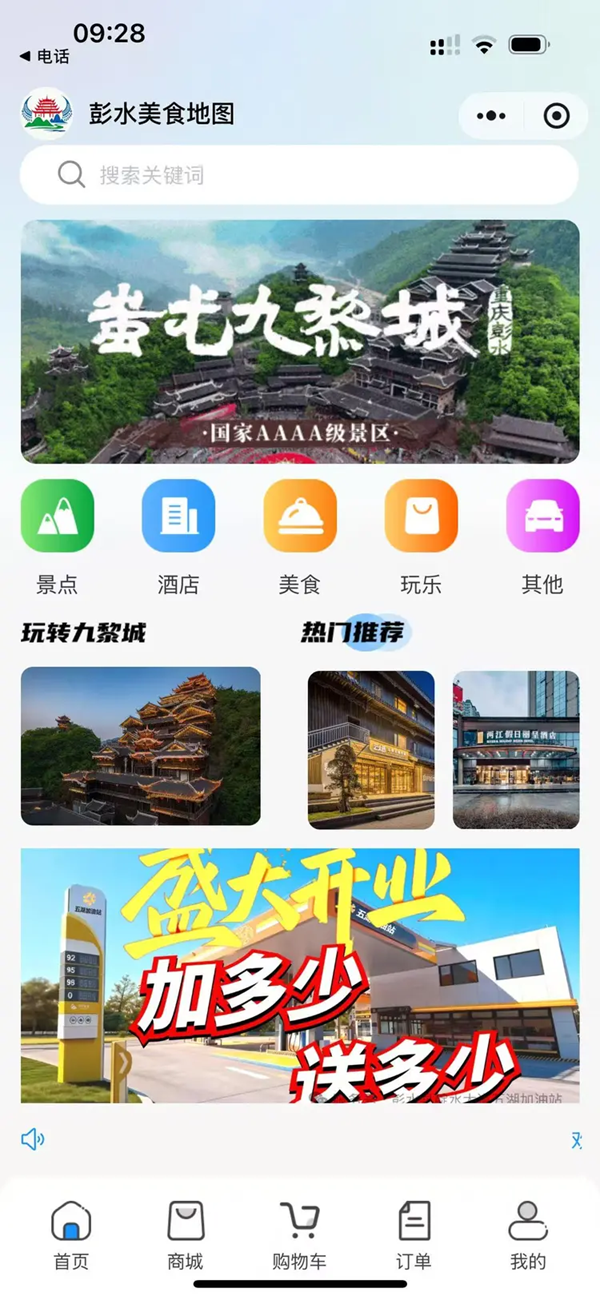Go to the 订单 tab
The image size is (600, 1300).
[414, 1235]
